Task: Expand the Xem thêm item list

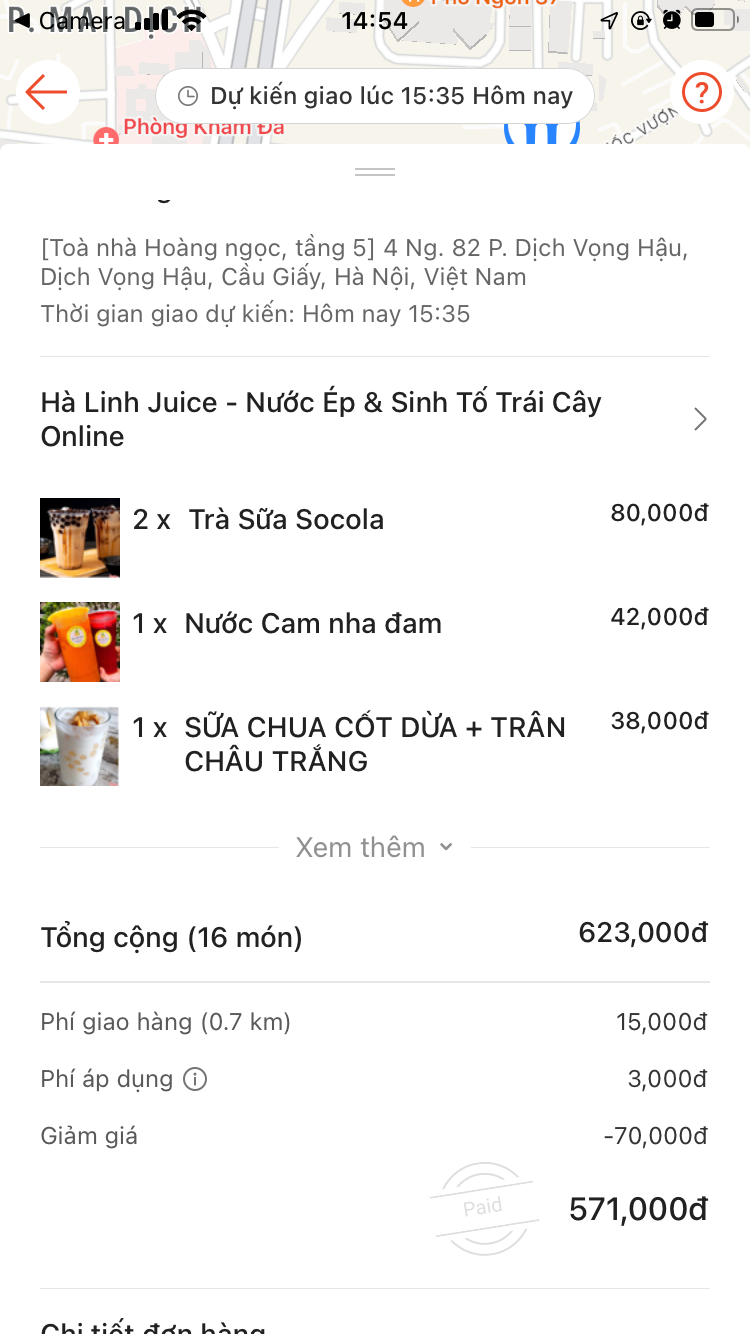Action: pyautogui.click(x=374, y=848)
